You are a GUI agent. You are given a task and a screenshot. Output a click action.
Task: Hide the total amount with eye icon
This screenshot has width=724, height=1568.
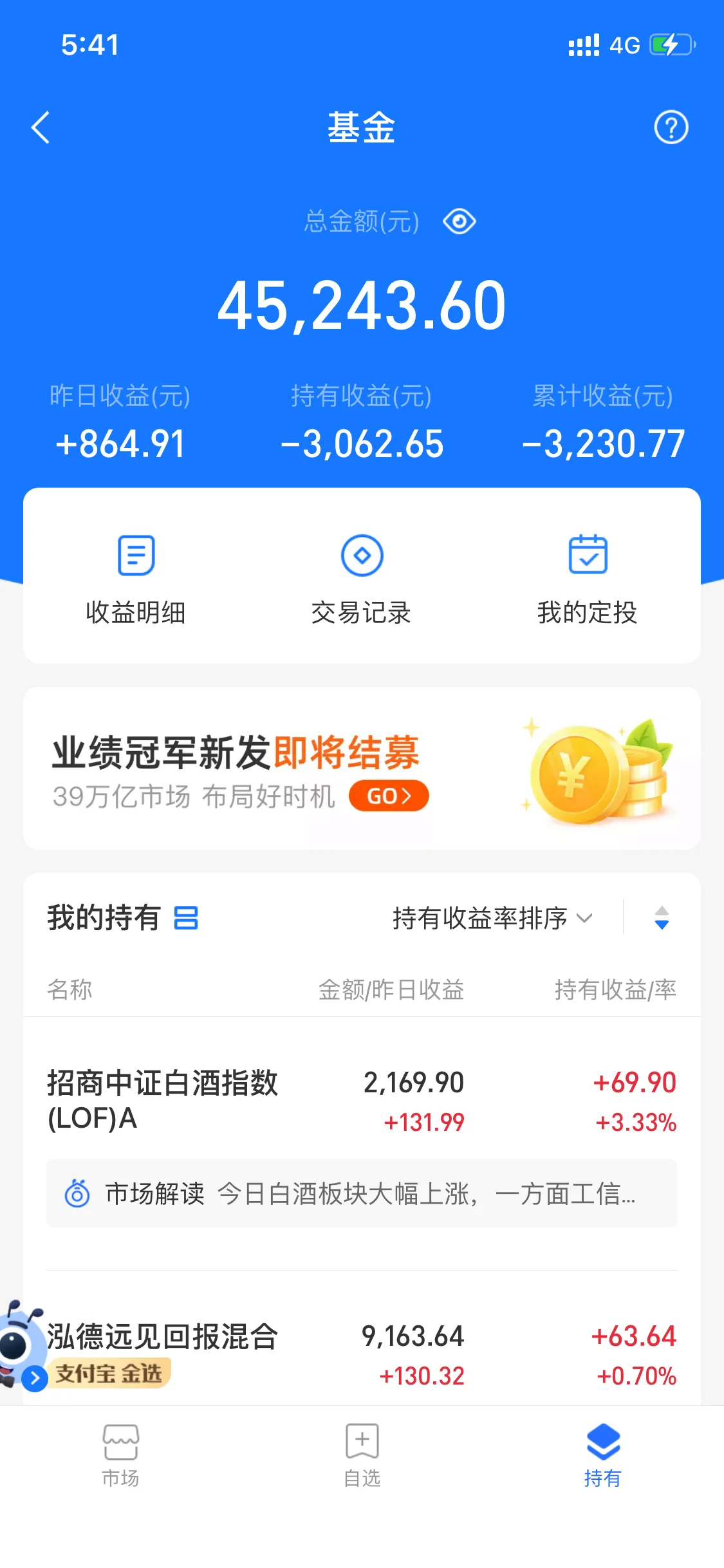point(459,222)
